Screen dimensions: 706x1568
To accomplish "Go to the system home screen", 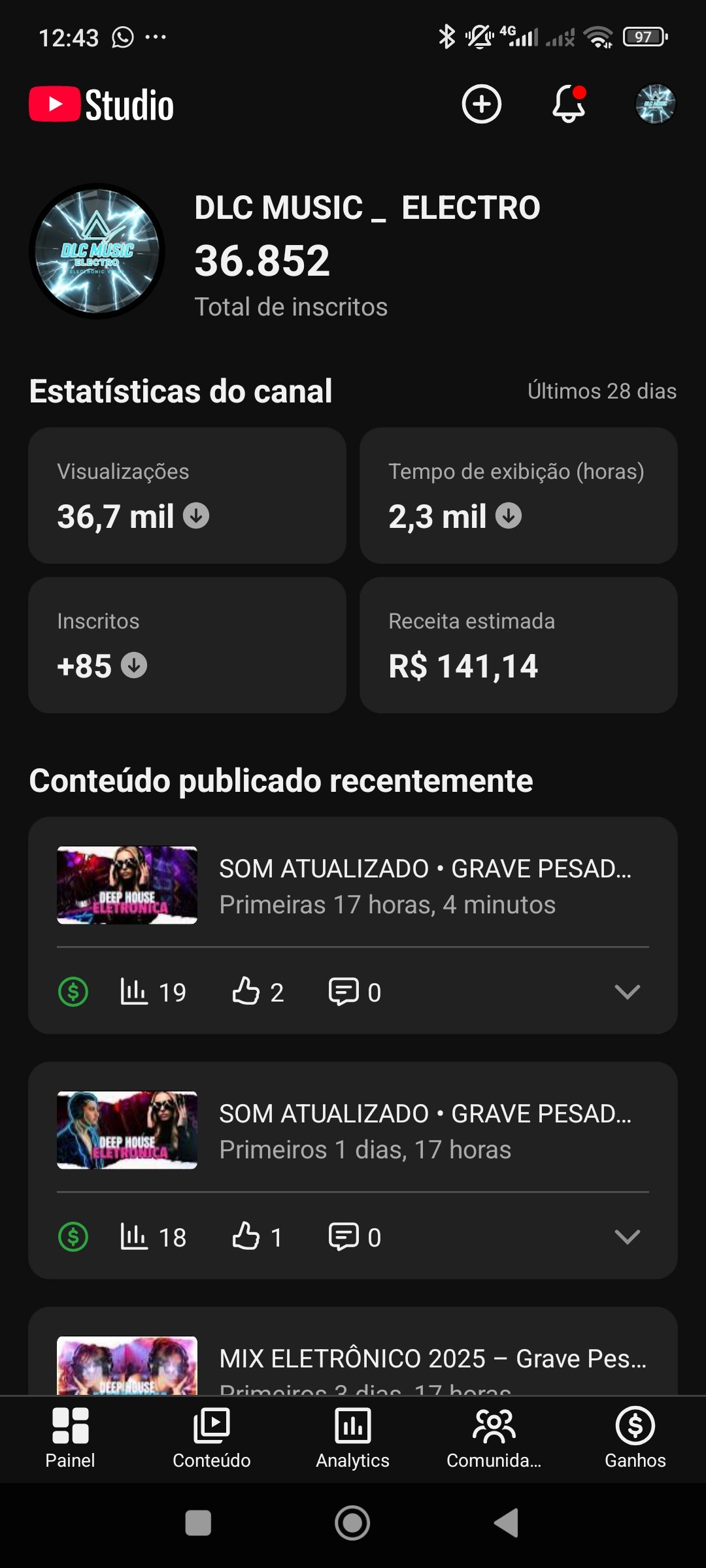I will point(353,1523).
